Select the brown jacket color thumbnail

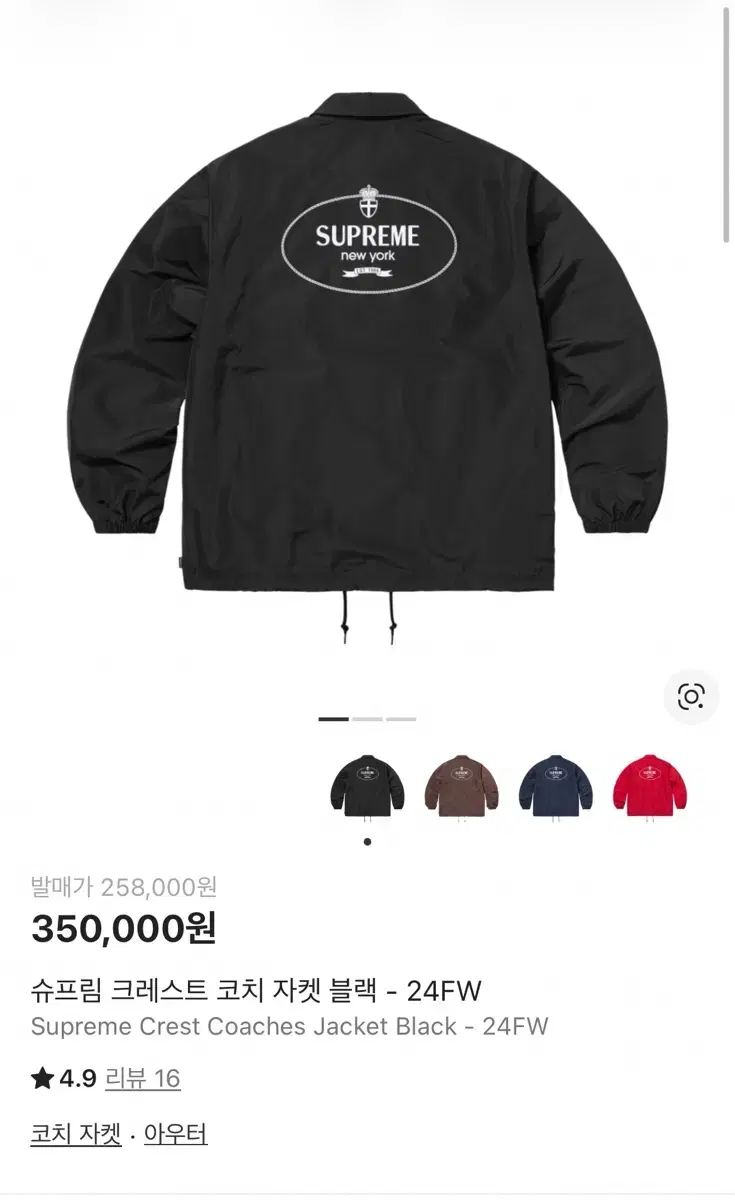coord(461,785)
